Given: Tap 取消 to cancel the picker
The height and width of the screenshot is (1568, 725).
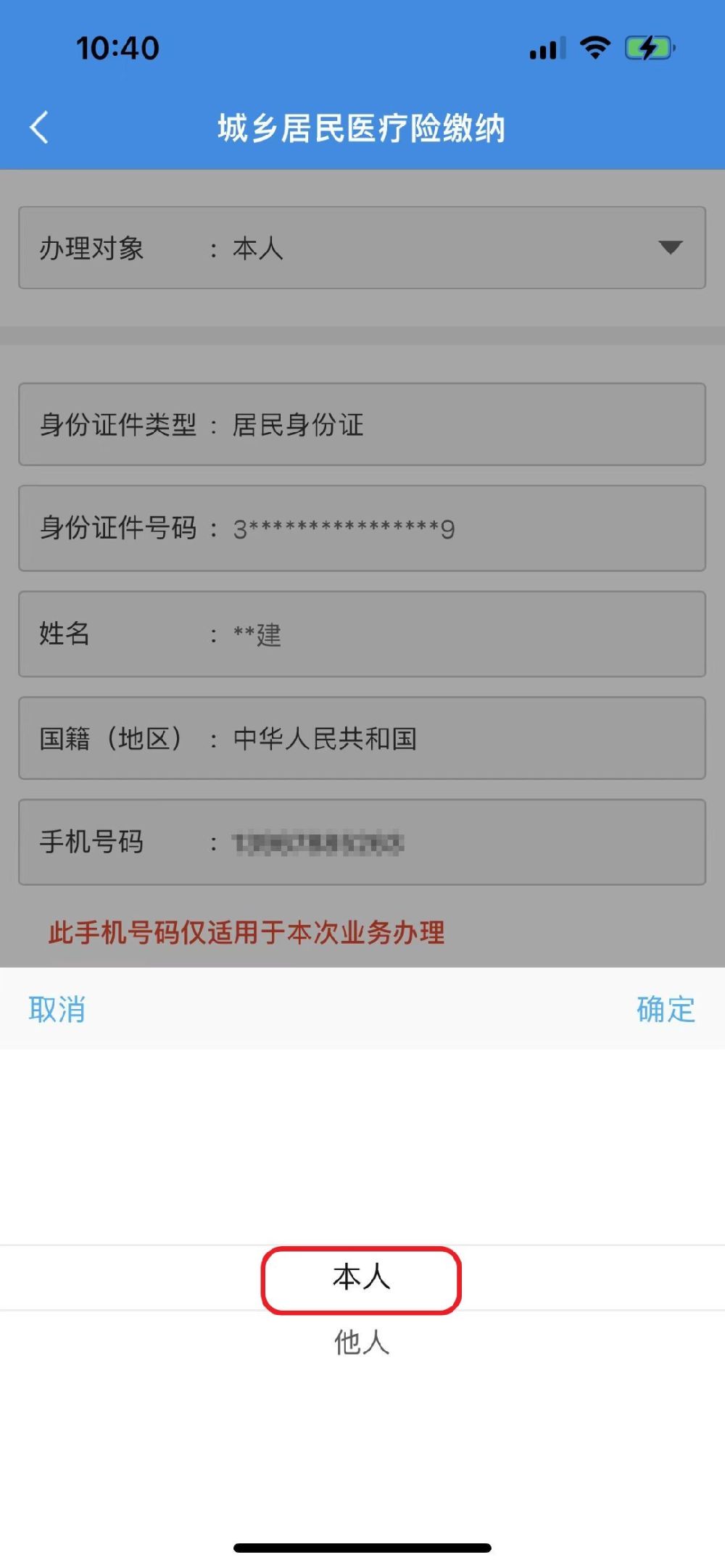Looking at the screenshot, I should (57, 1009).
